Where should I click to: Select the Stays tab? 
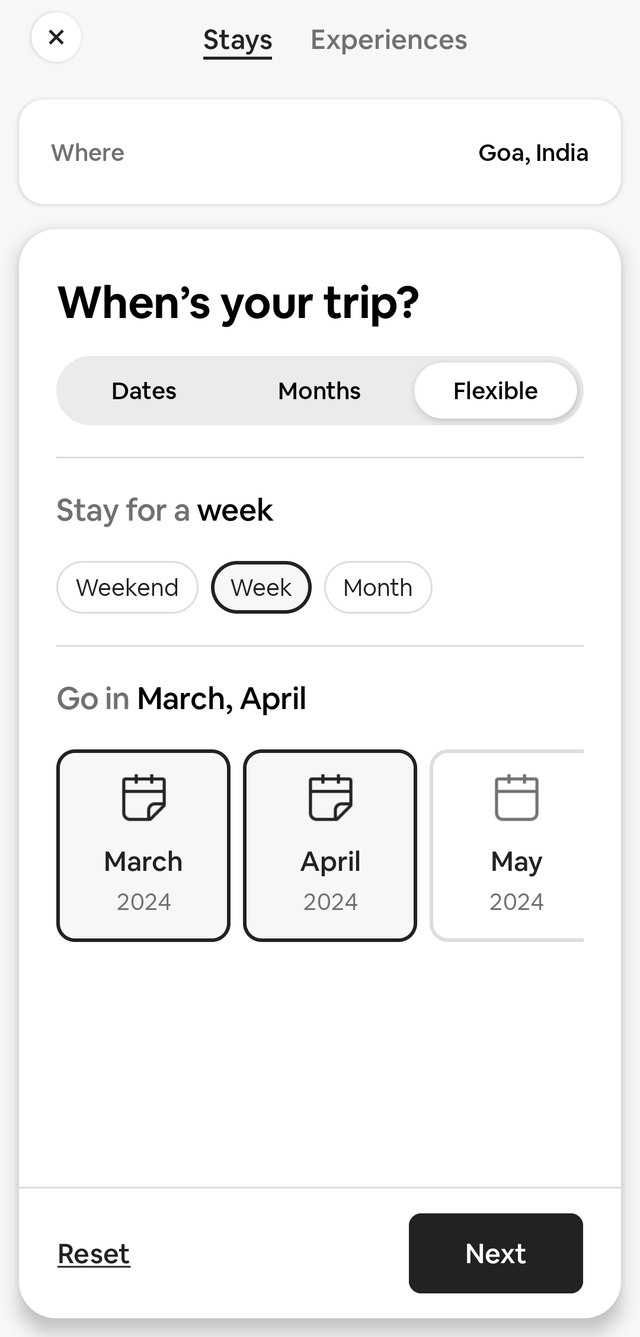[x=237, y=40]
